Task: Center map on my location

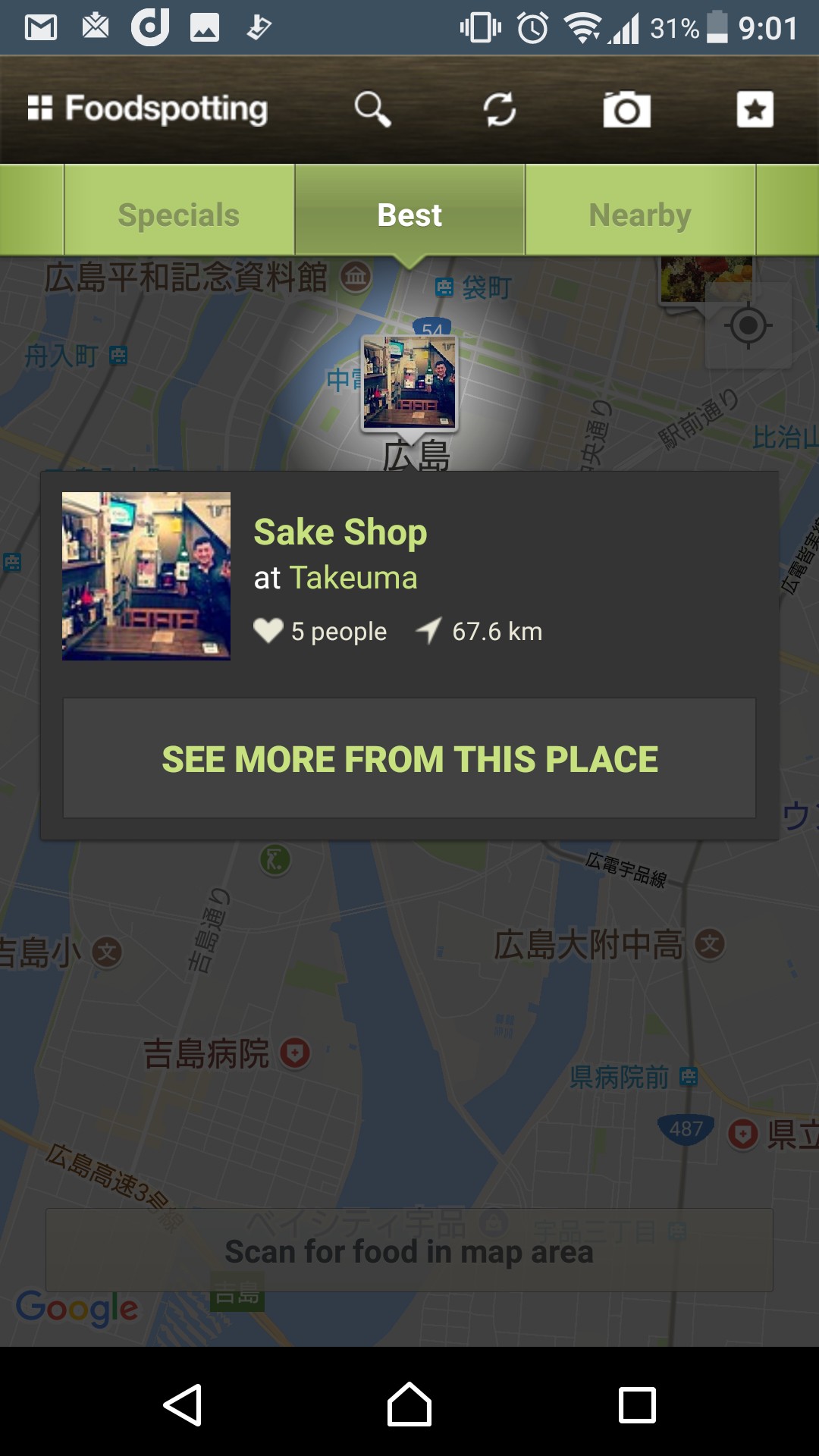Action: (748, 326)
